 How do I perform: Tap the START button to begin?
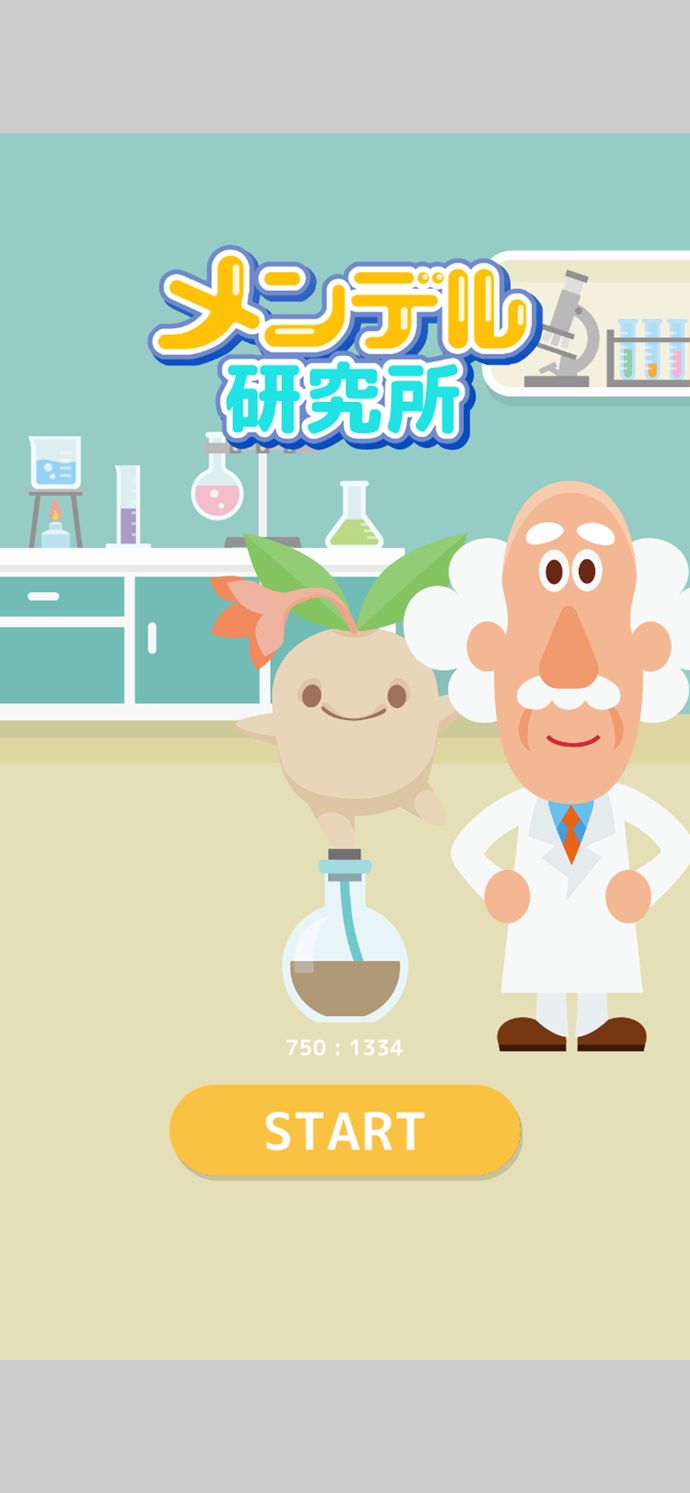[x=345, y=1130]
